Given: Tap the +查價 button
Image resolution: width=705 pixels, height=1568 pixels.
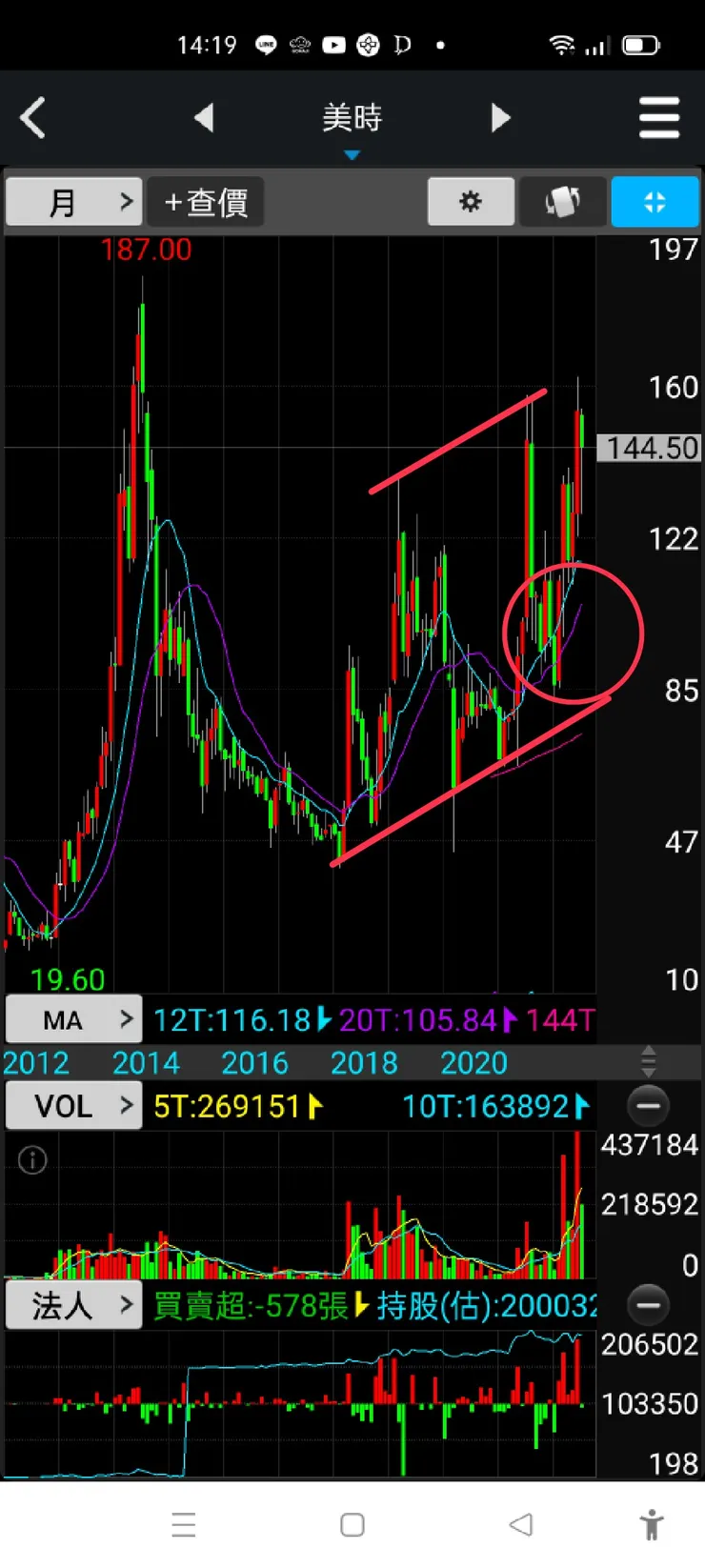Looking at the screenshot, I should [206, 202].
